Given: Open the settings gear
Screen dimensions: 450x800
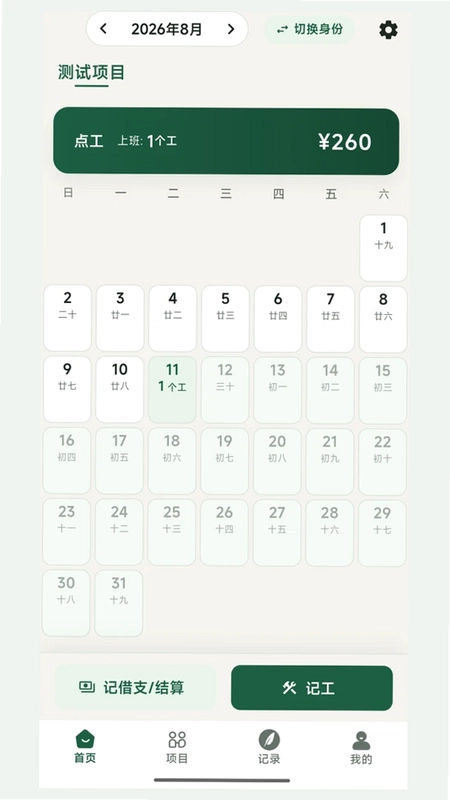Looking at the screenshot, I should [388, 30].
